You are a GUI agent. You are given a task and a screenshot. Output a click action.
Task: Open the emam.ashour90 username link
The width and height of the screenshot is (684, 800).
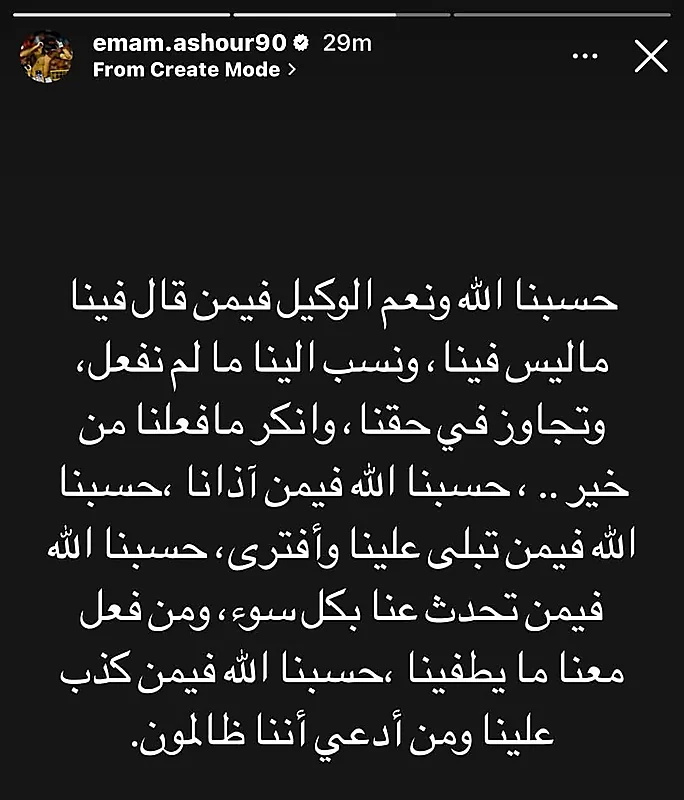189,44
